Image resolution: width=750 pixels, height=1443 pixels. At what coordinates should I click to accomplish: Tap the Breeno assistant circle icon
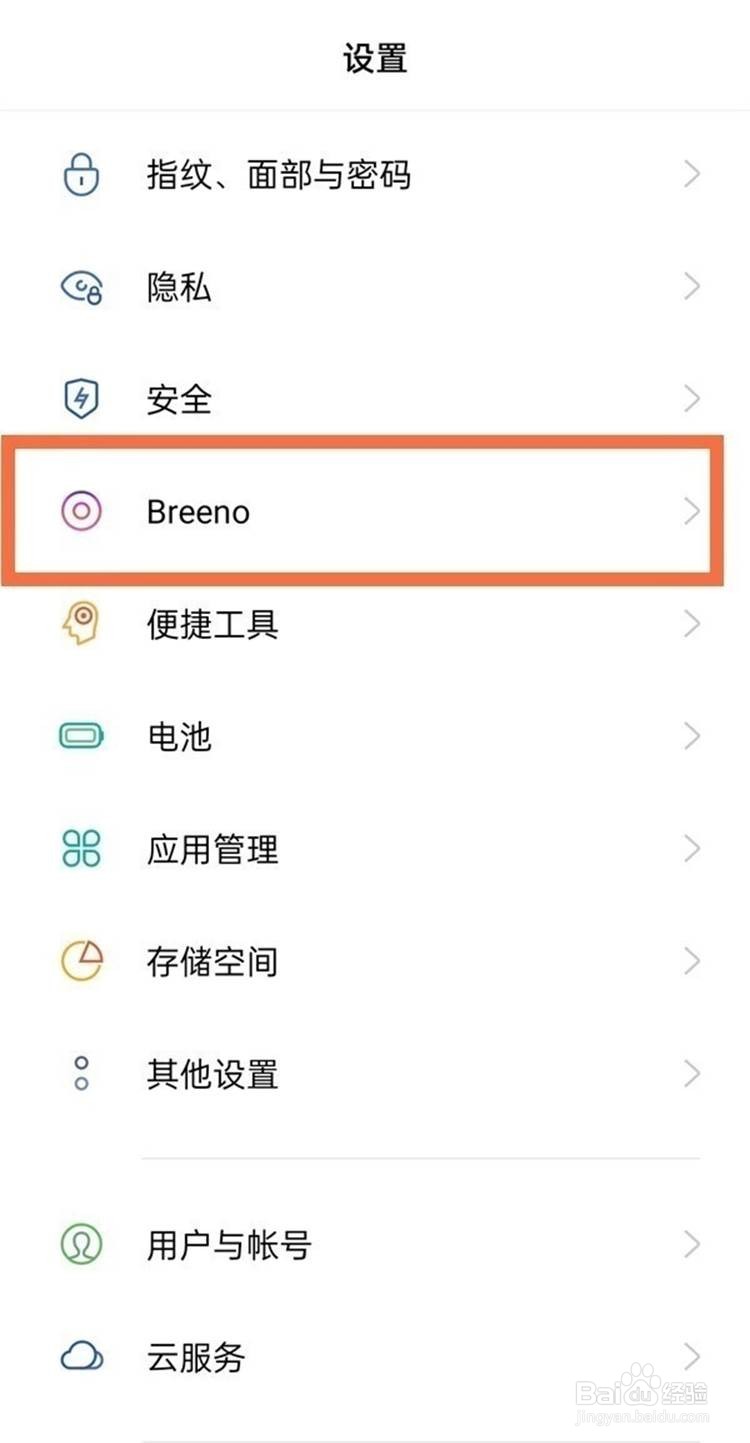(81, 511)
